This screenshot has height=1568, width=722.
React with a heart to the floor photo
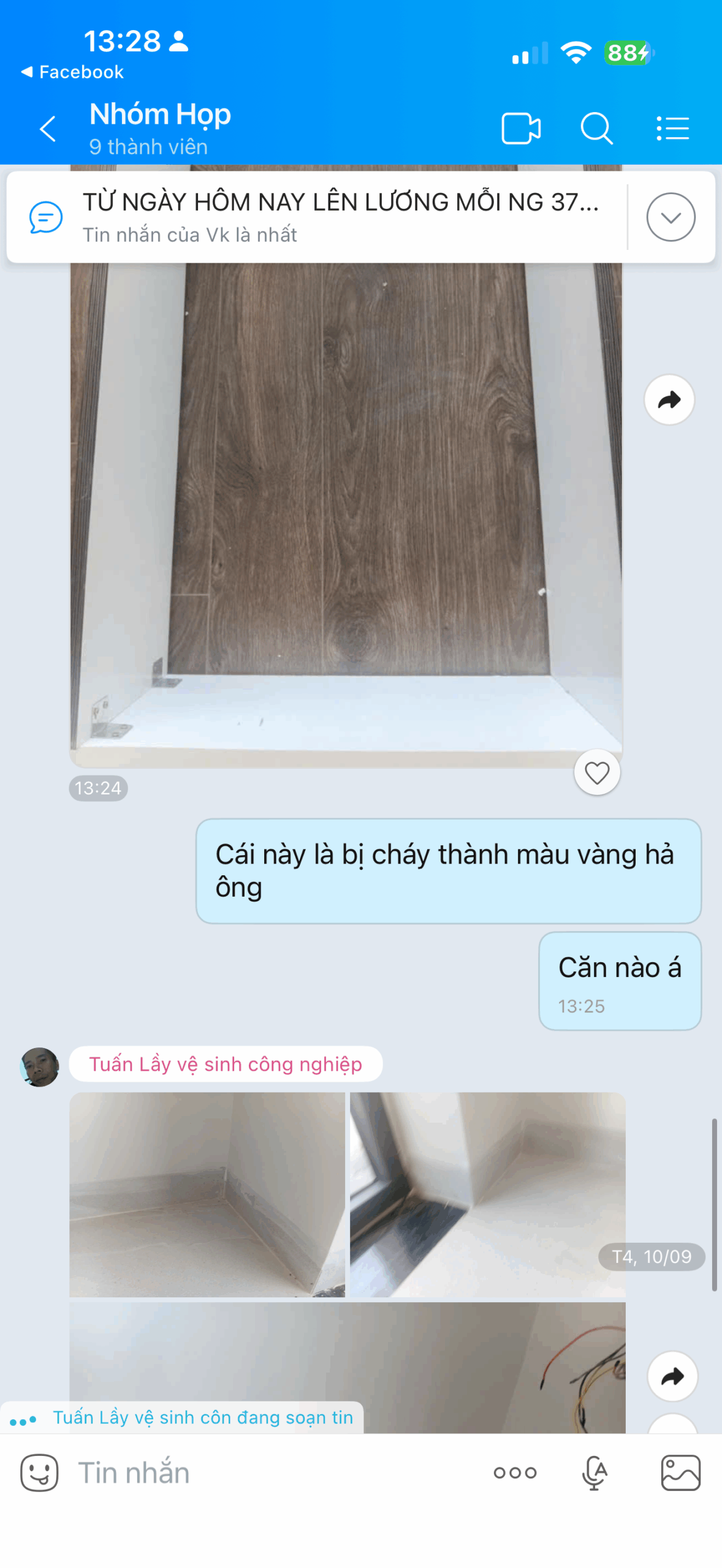pos(597,772)
